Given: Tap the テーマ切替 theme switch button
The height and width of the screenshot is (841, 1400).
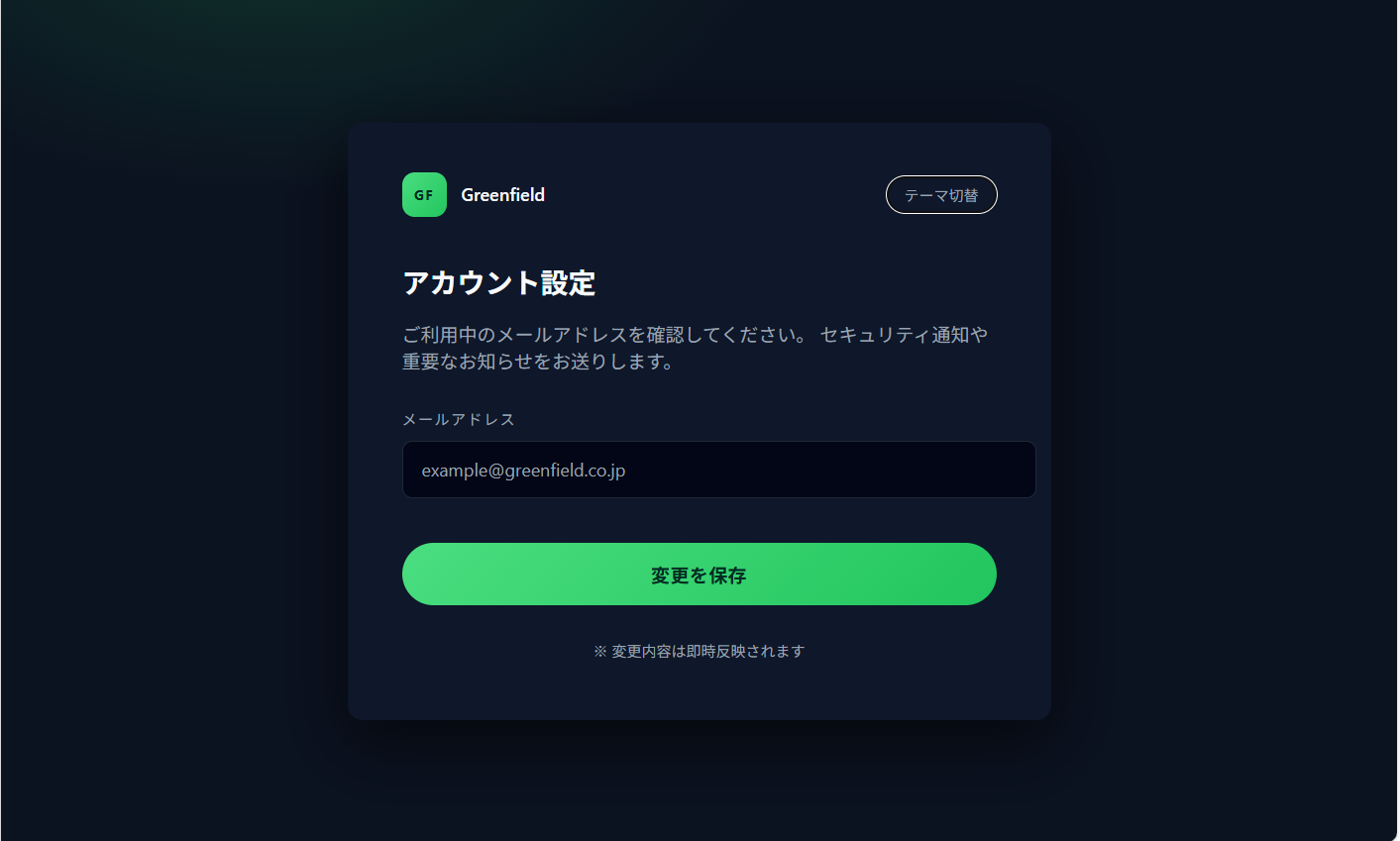Looking at the screenshot, I should 940,195.
